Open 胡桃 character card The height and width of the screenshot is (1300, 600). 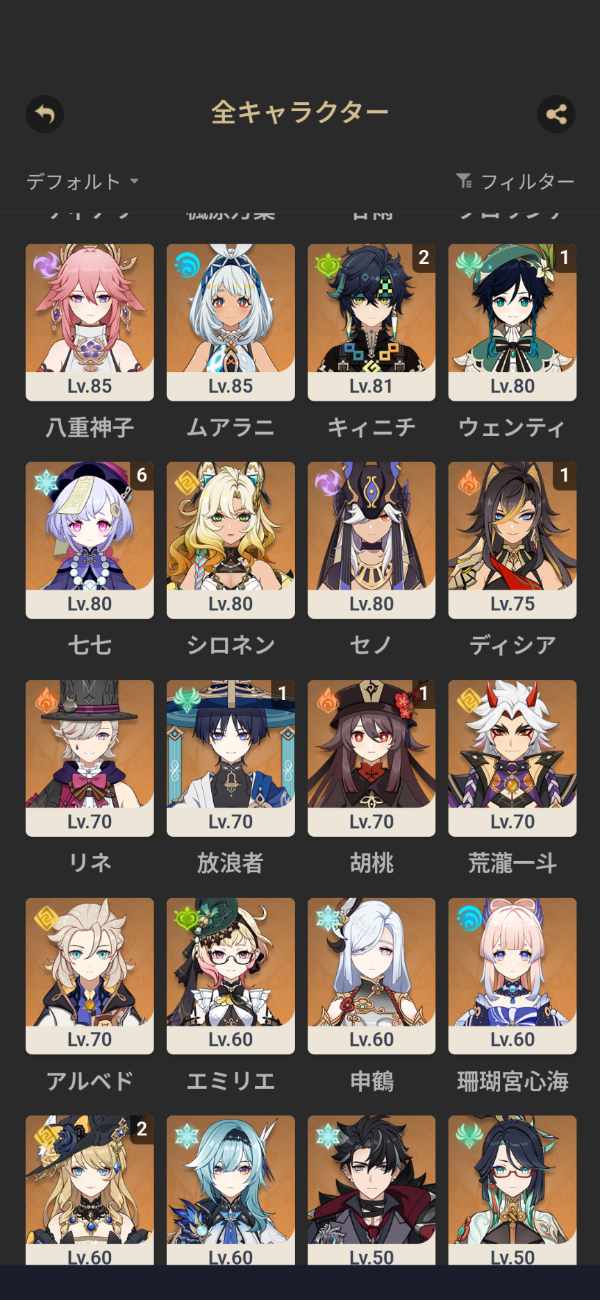tap(372, 758)
